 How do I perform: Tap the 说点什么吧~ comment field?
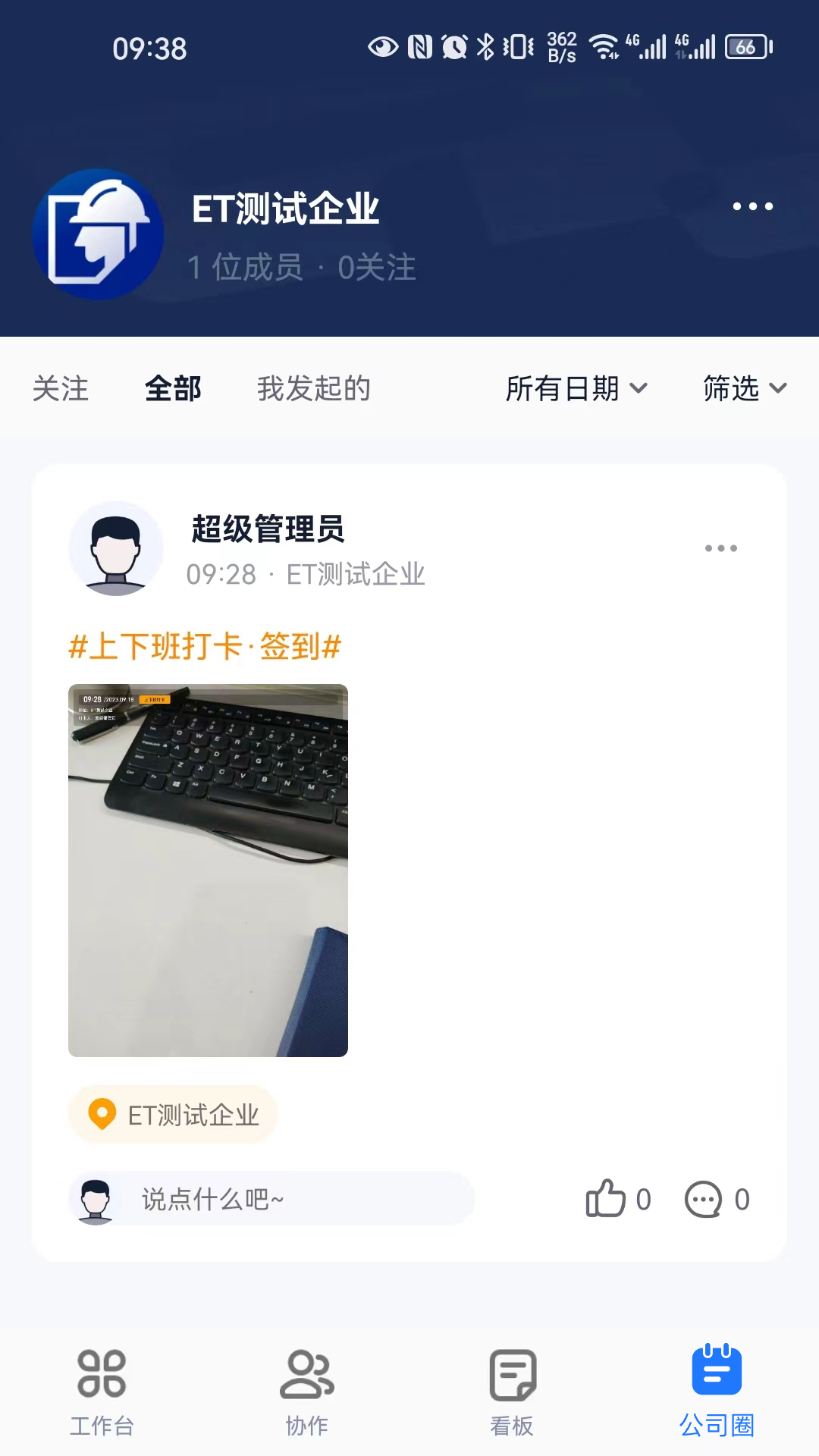[288, 1199]
